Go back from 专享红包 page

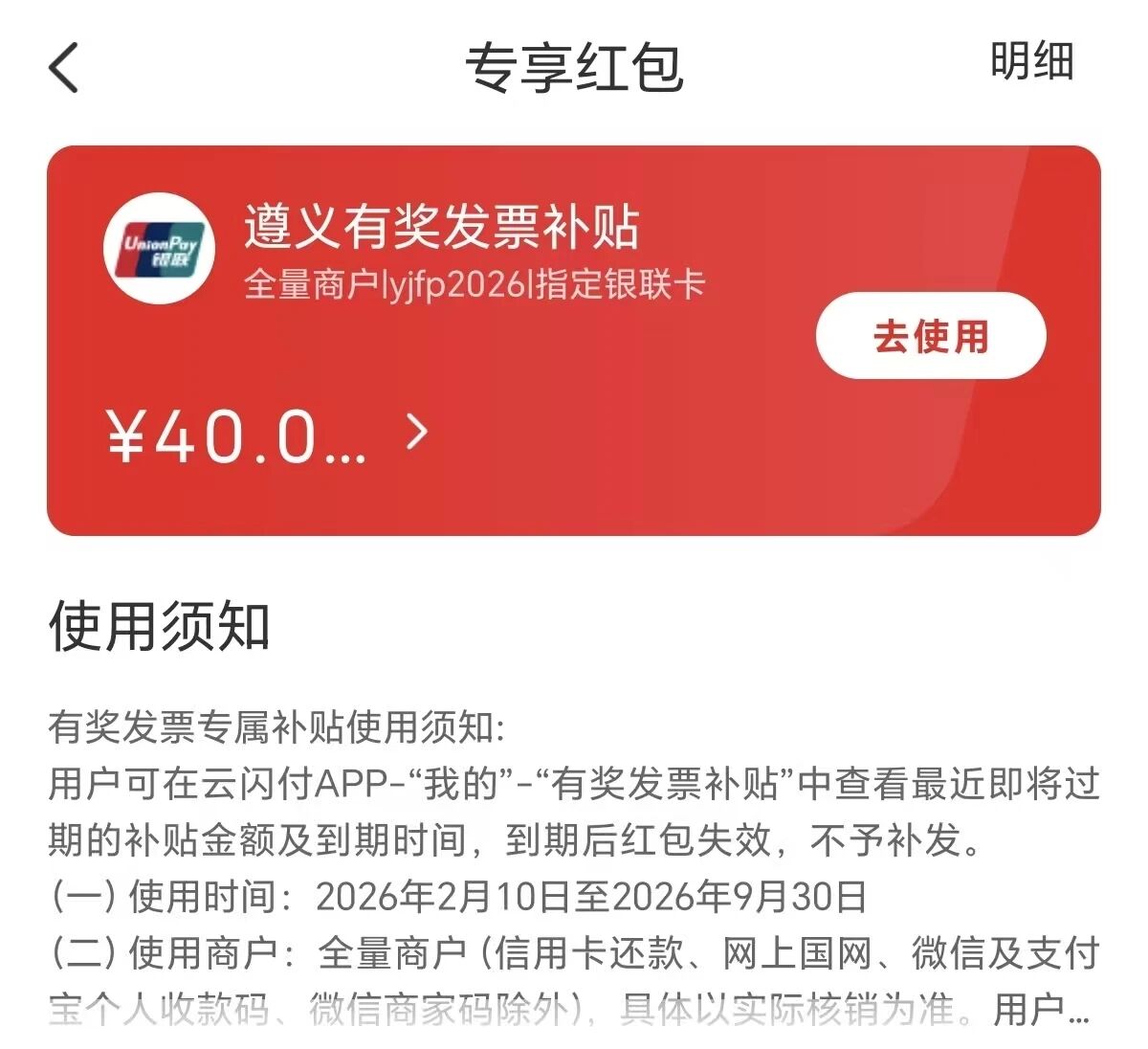(x=64, y=68)
